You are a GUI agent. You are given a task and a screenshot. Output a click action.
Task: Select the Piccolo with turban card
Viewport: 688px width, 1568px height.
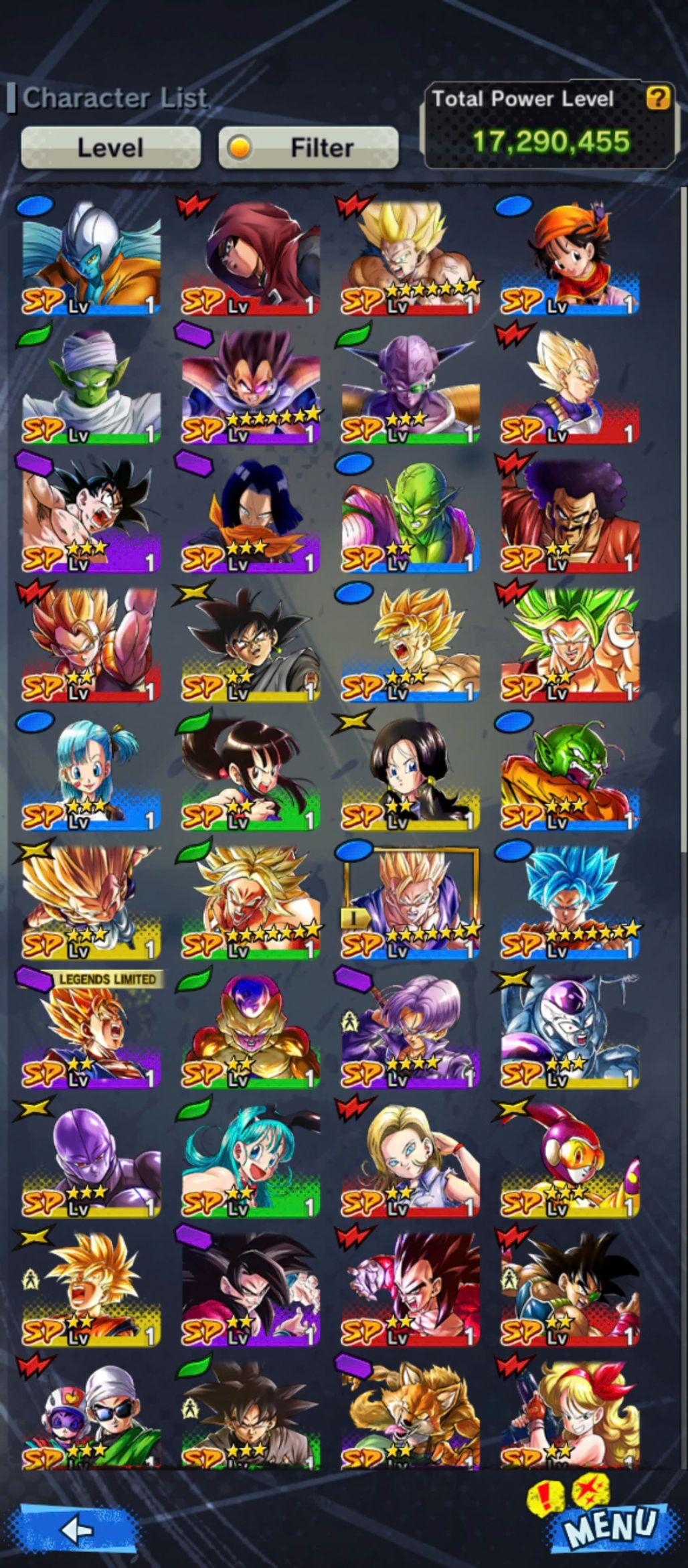click(90, 386)
